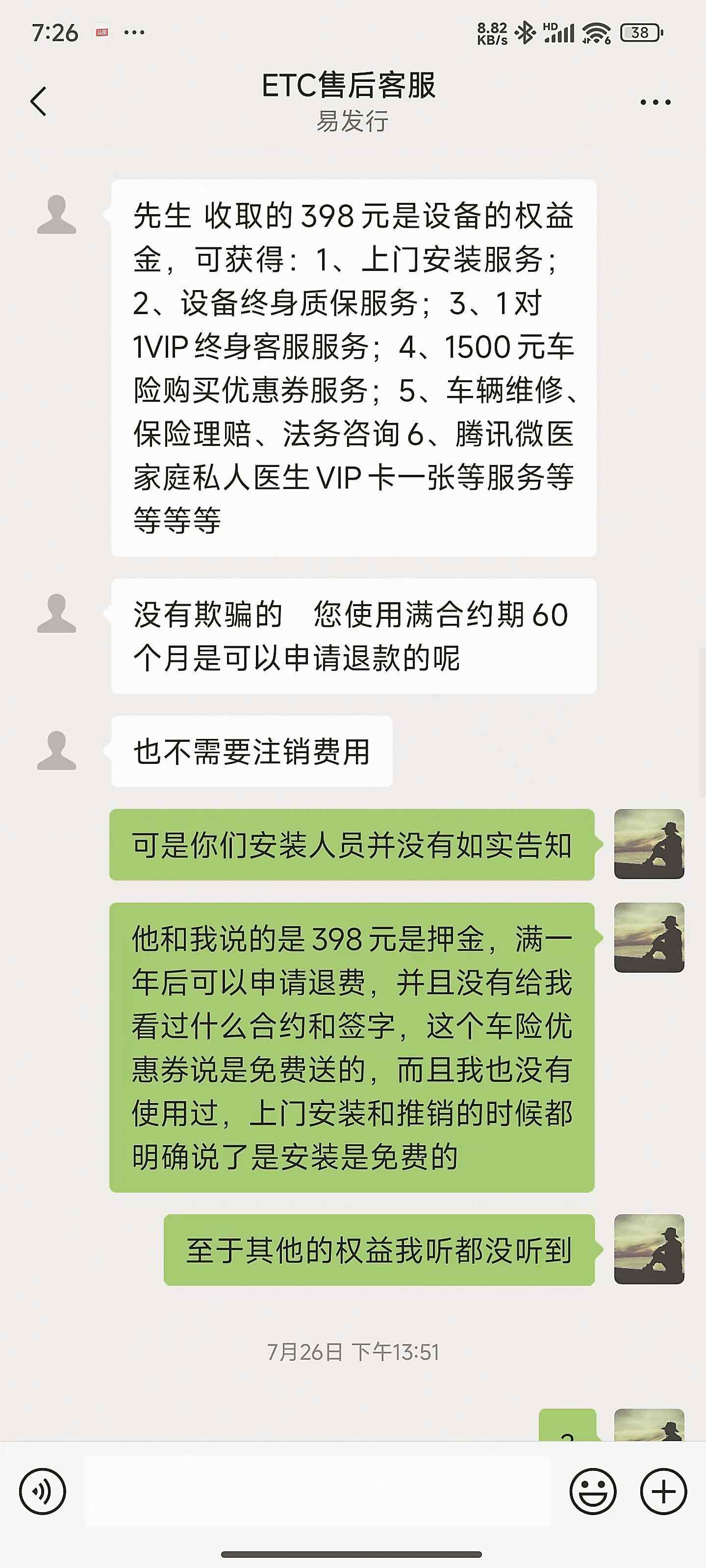Open the plus attachment menu
This screenshot has height=1568, width=706.
point(663,1491)
